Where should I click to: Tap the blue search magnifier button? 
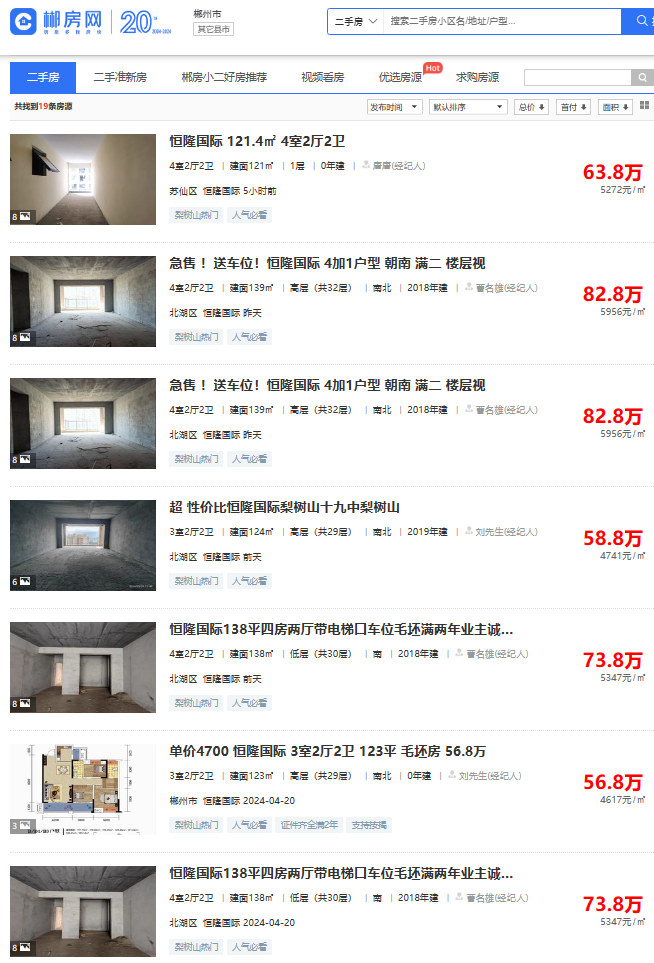pos(639,20)
